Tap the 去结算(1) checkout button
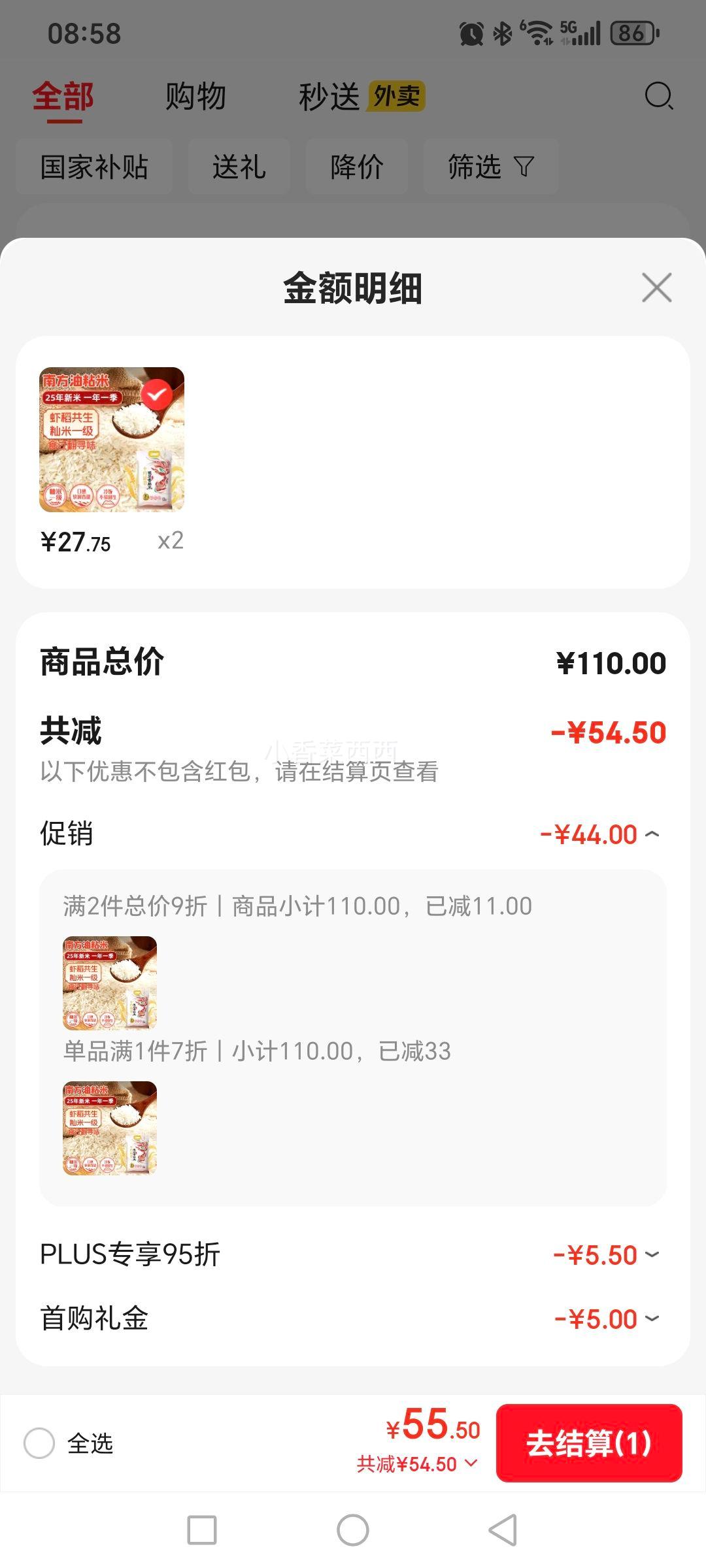The height and width of the screenshot is (1568, 706). [x=588, y=1444]
